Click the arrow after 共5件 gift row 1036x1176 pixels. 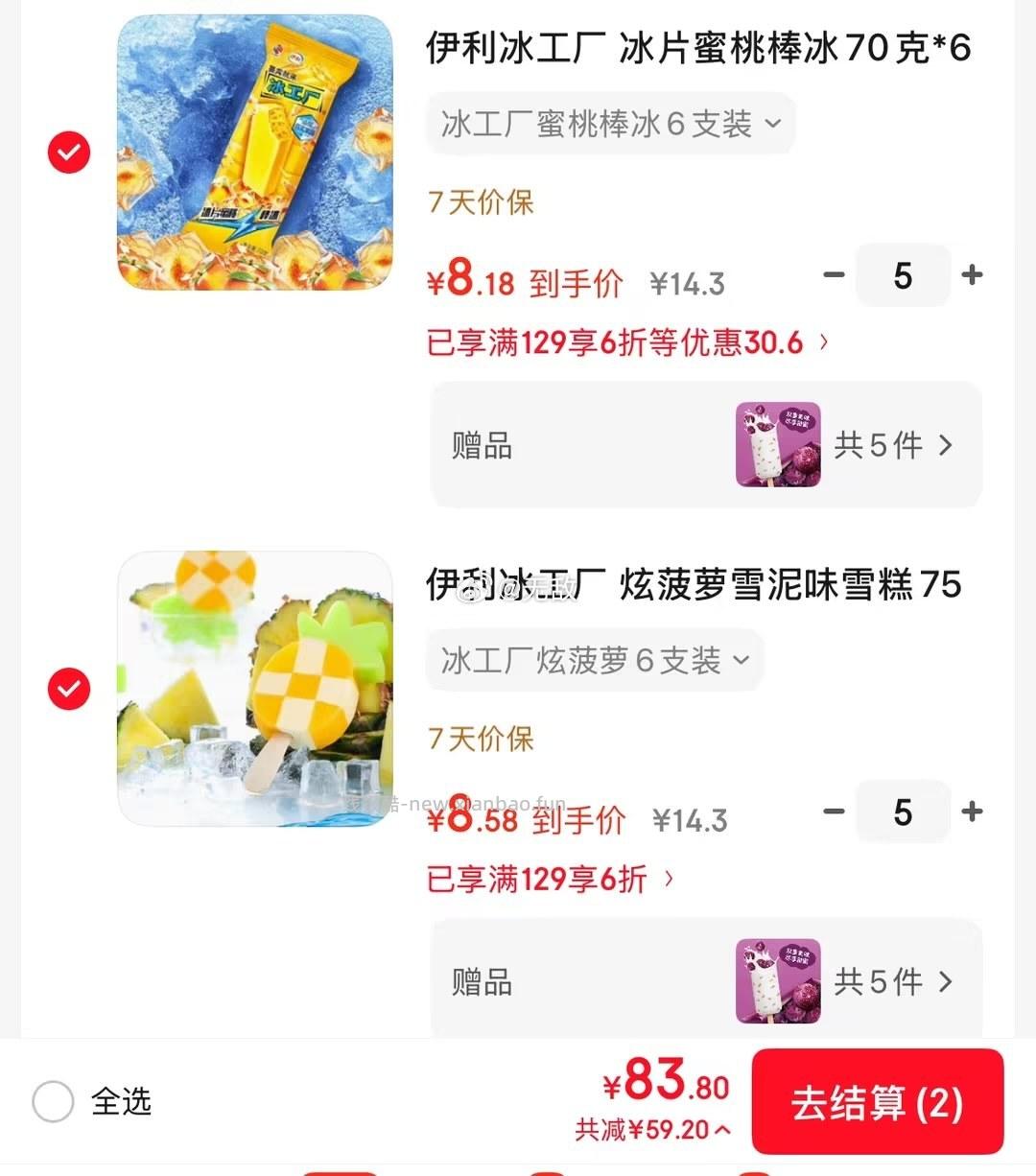click(x=947, y=445)
